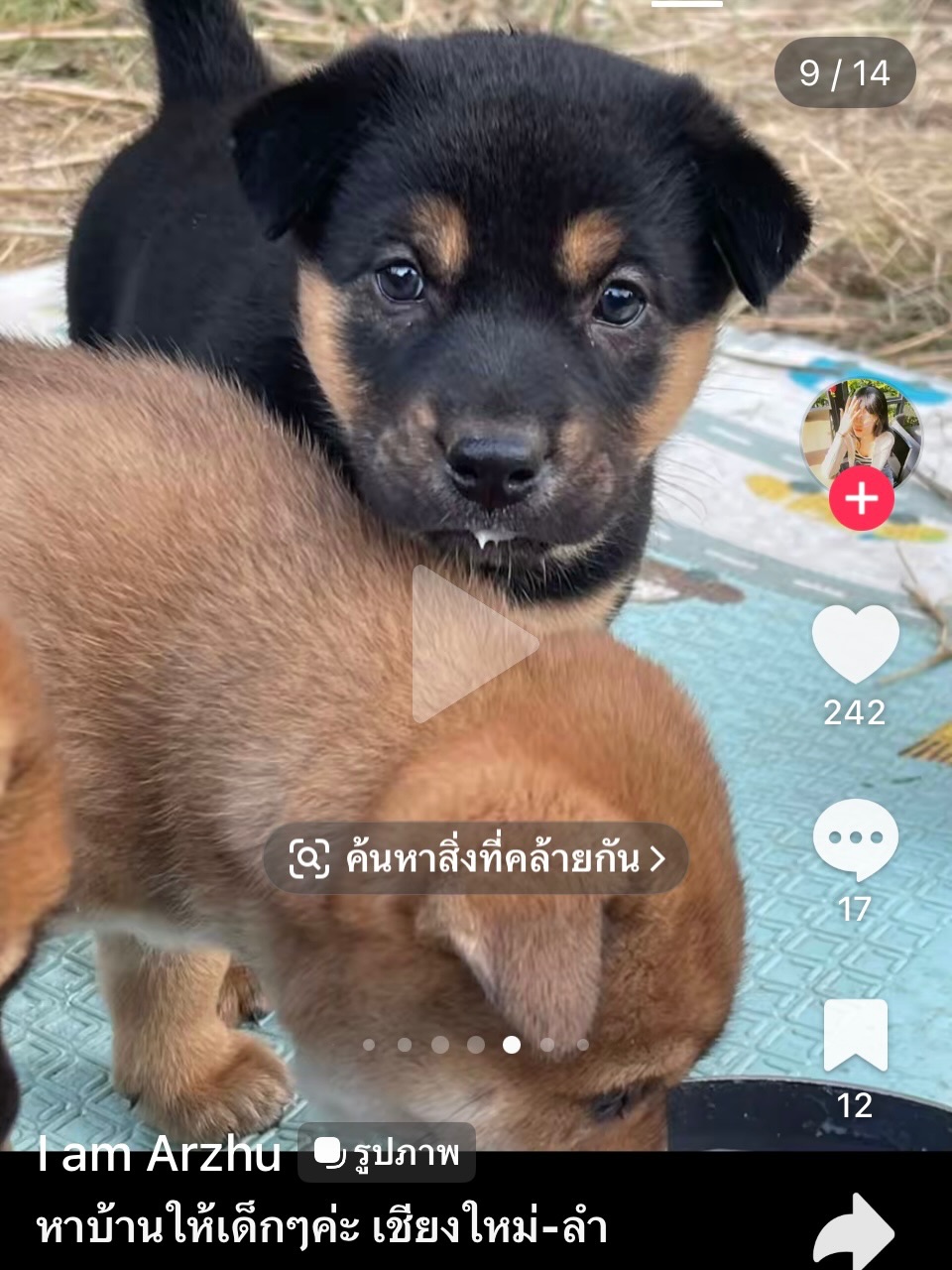Follow the creator with the plus button
The image size is (952, 1270).
[x=861, y=498]
